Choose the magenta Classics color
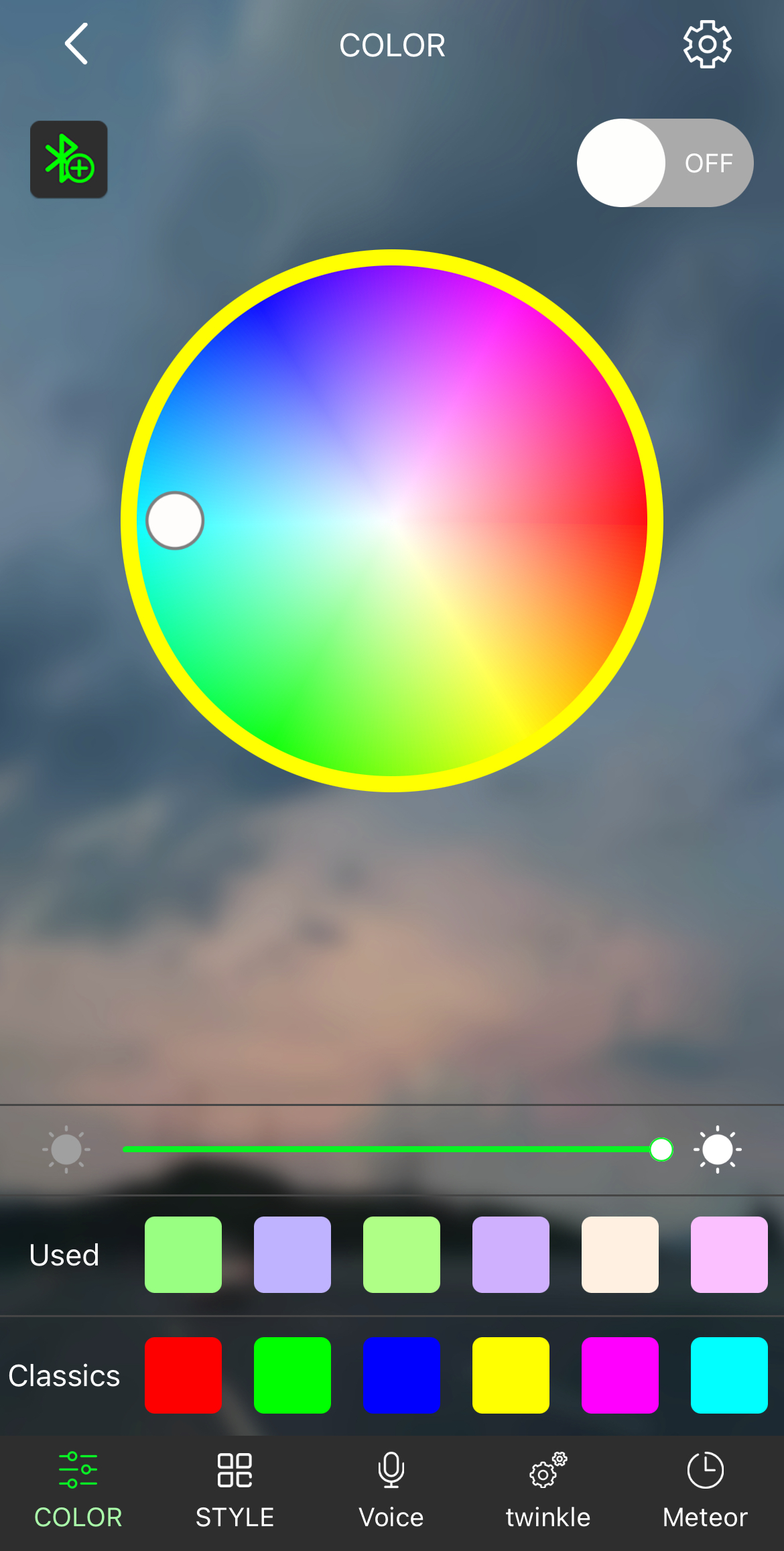 (620, 1375)
